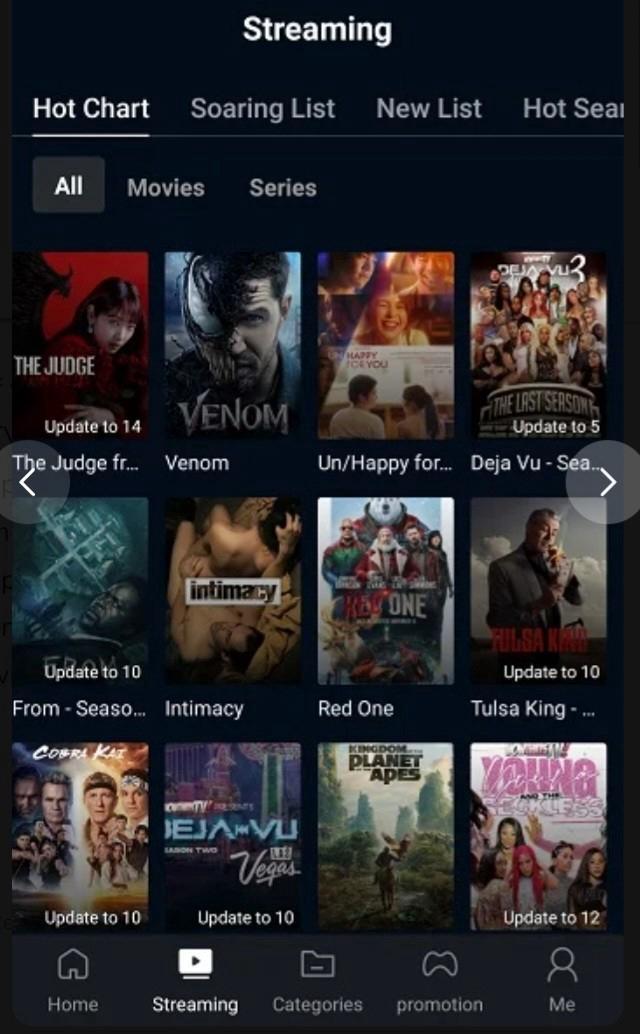Screen dimensions: 640x1034
Task: Tap the left arrow to go back
Action: (28, 482)
